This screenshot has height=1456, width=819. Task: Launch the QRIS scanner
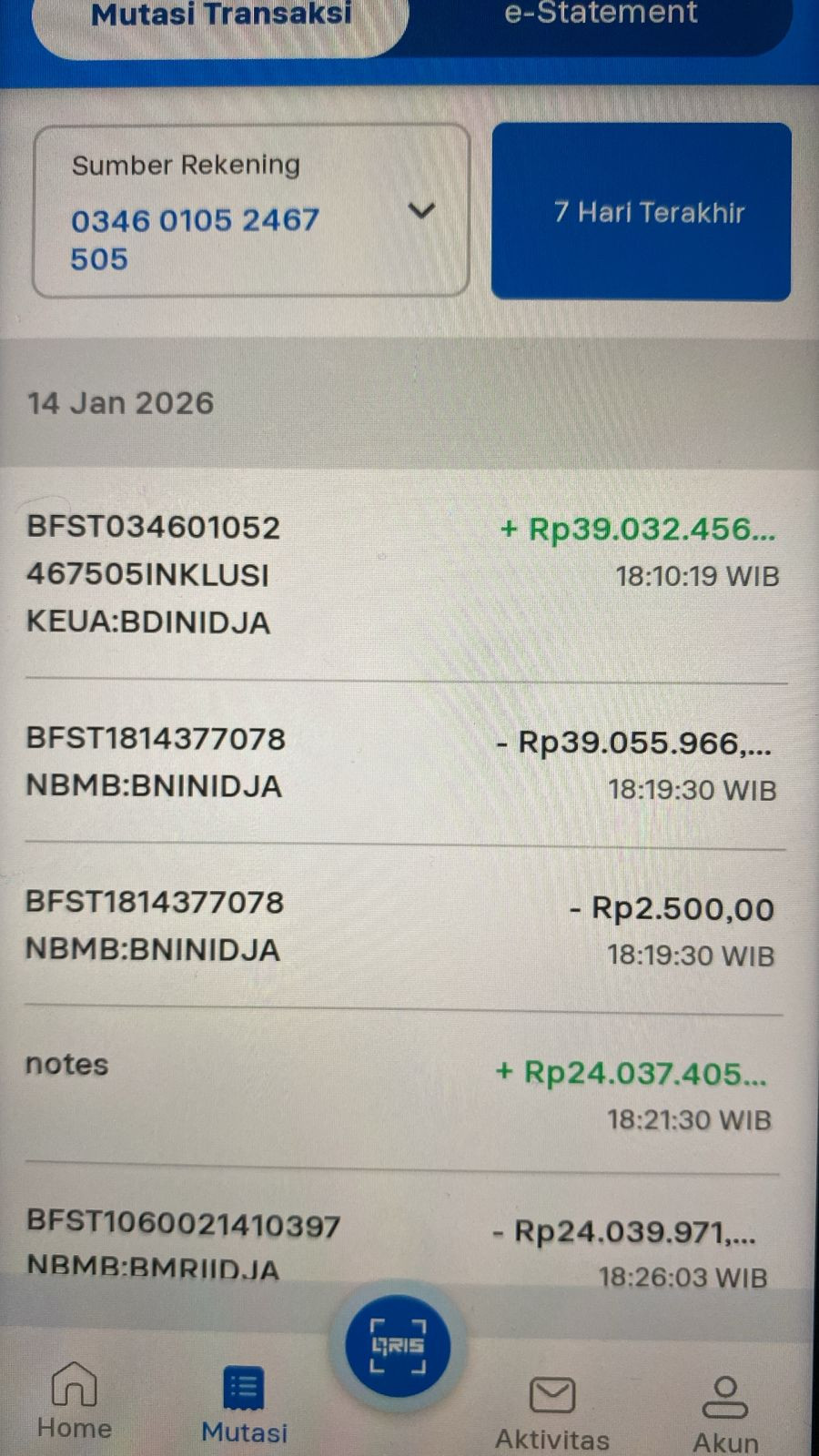point(398,1346)
